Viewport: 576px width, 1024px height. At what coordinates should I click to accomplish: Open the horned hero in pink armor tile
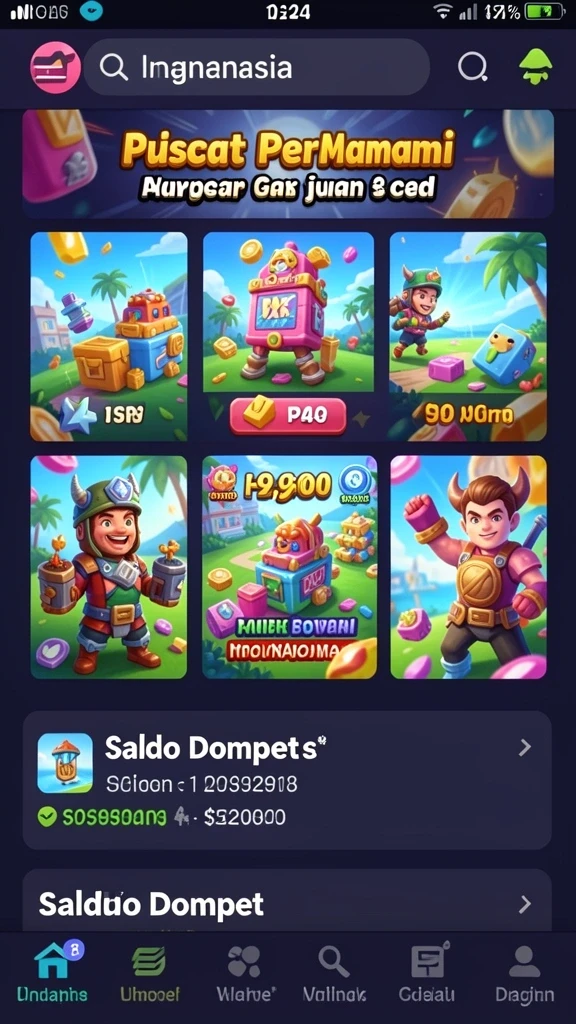coord(468,567)
